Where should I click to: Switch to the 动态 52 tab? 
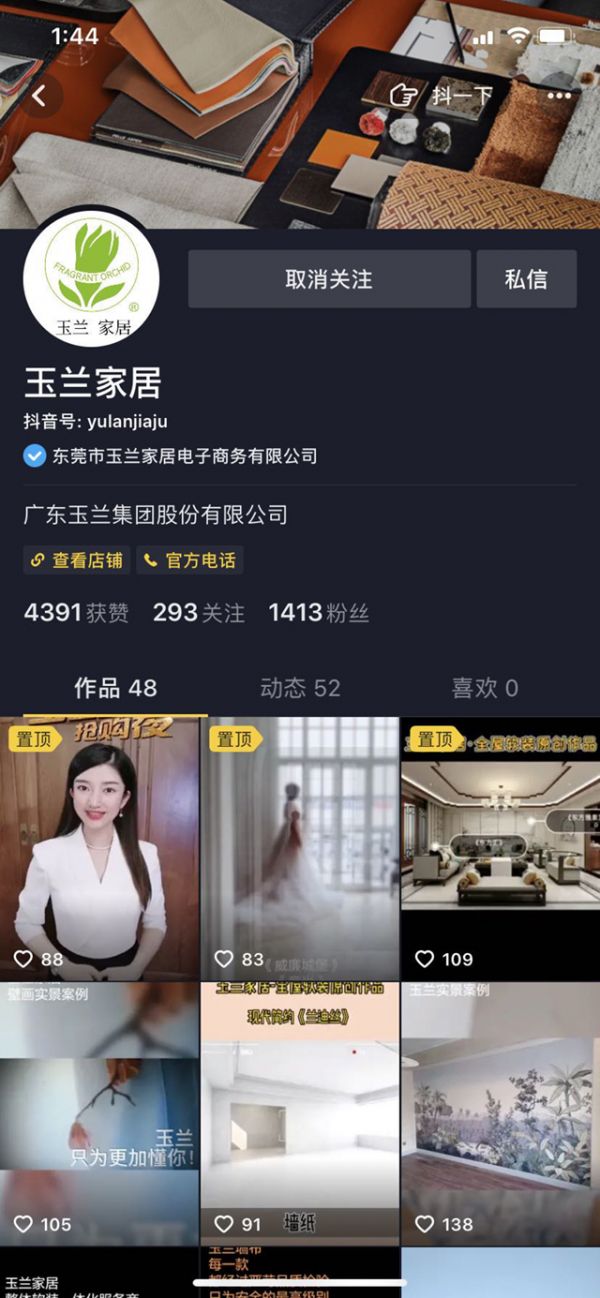coord(300,688)
